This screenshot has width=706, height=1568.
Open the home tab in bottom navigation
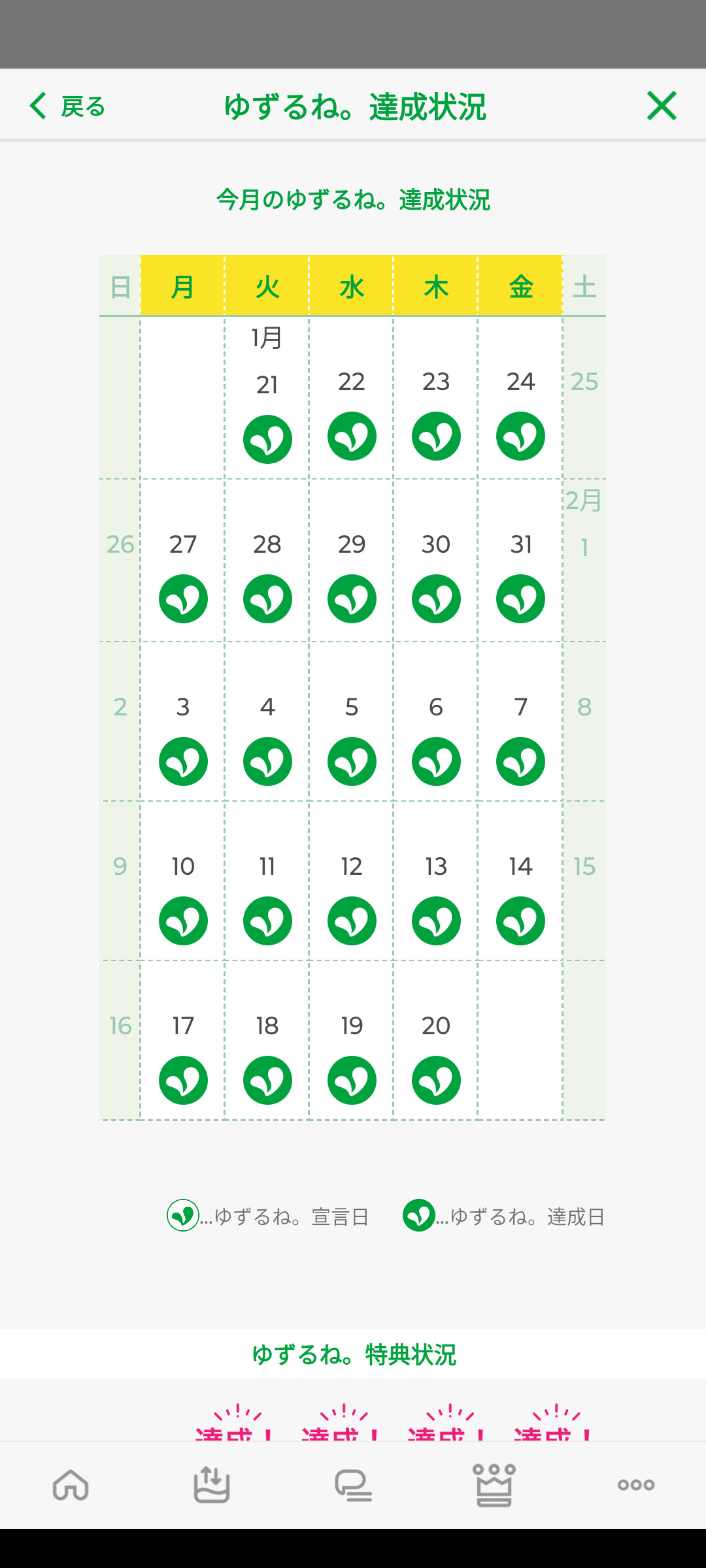pyautogui.click(x=71, y=1485)
